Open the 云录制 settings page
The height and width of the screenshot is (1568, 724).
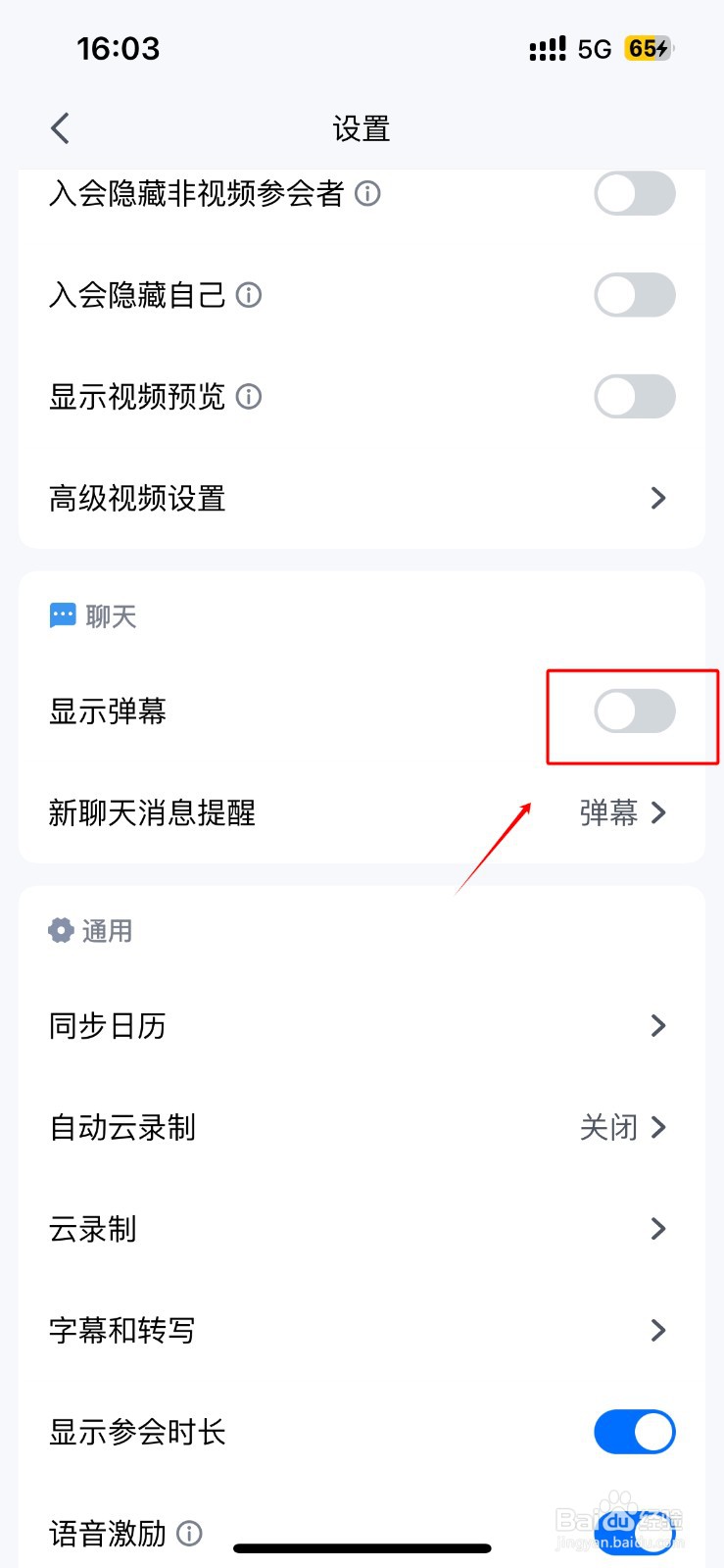coord(657,1228)
